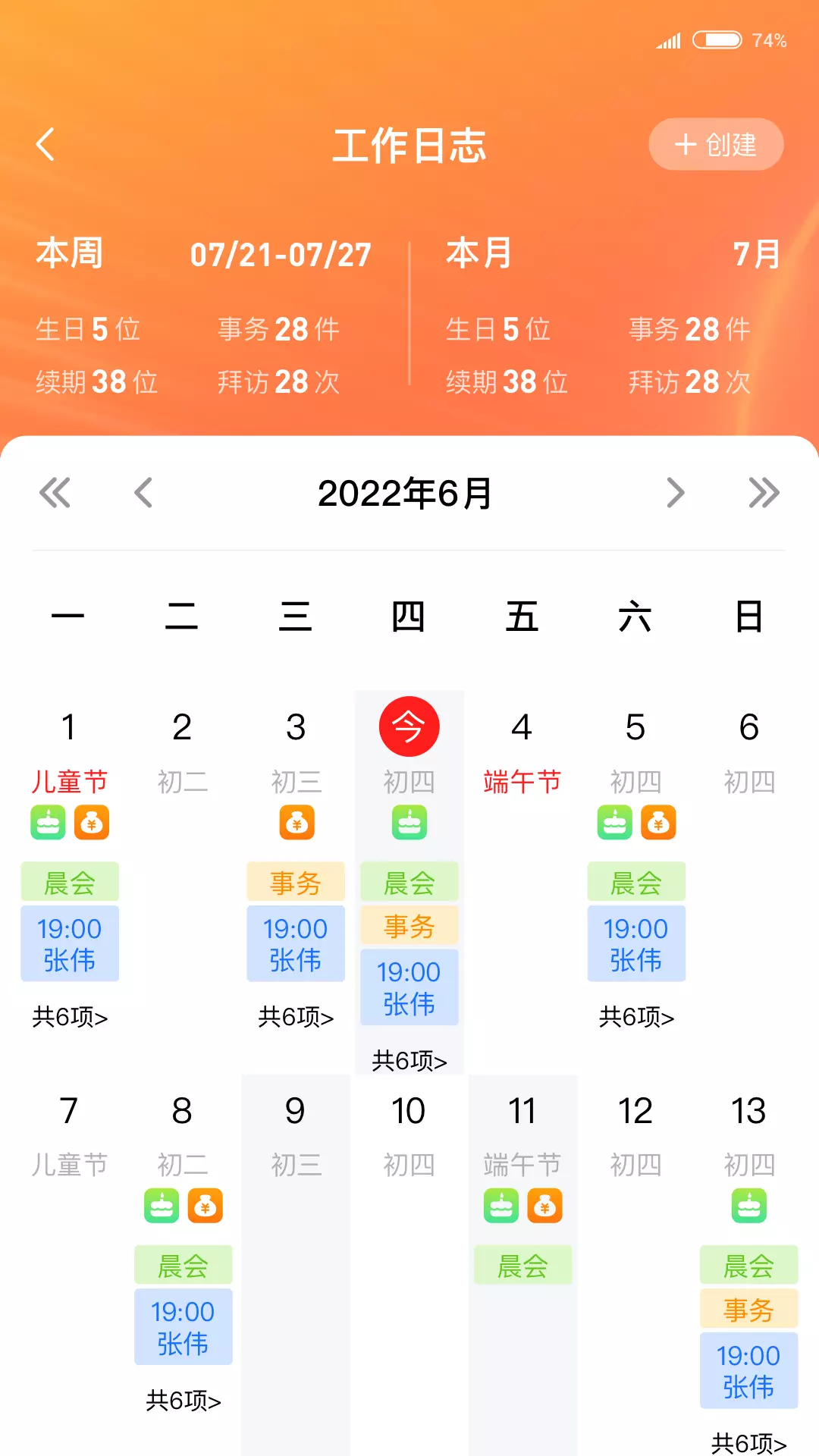Go back from the 工作日志 screen
The image size is (819, 1456).
45,144
